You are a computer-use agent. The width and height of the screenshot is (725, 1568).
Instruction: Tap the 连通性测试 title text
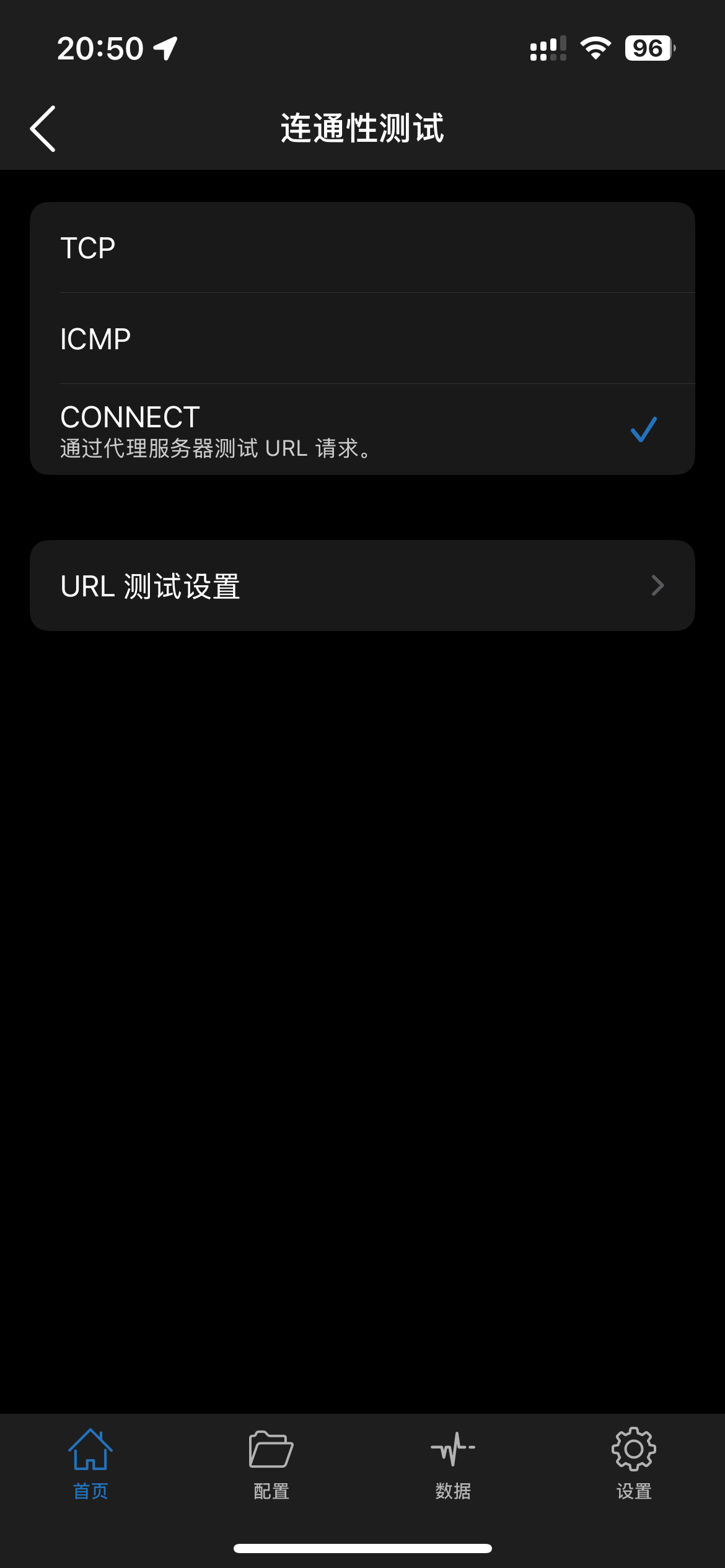(362, 128)
